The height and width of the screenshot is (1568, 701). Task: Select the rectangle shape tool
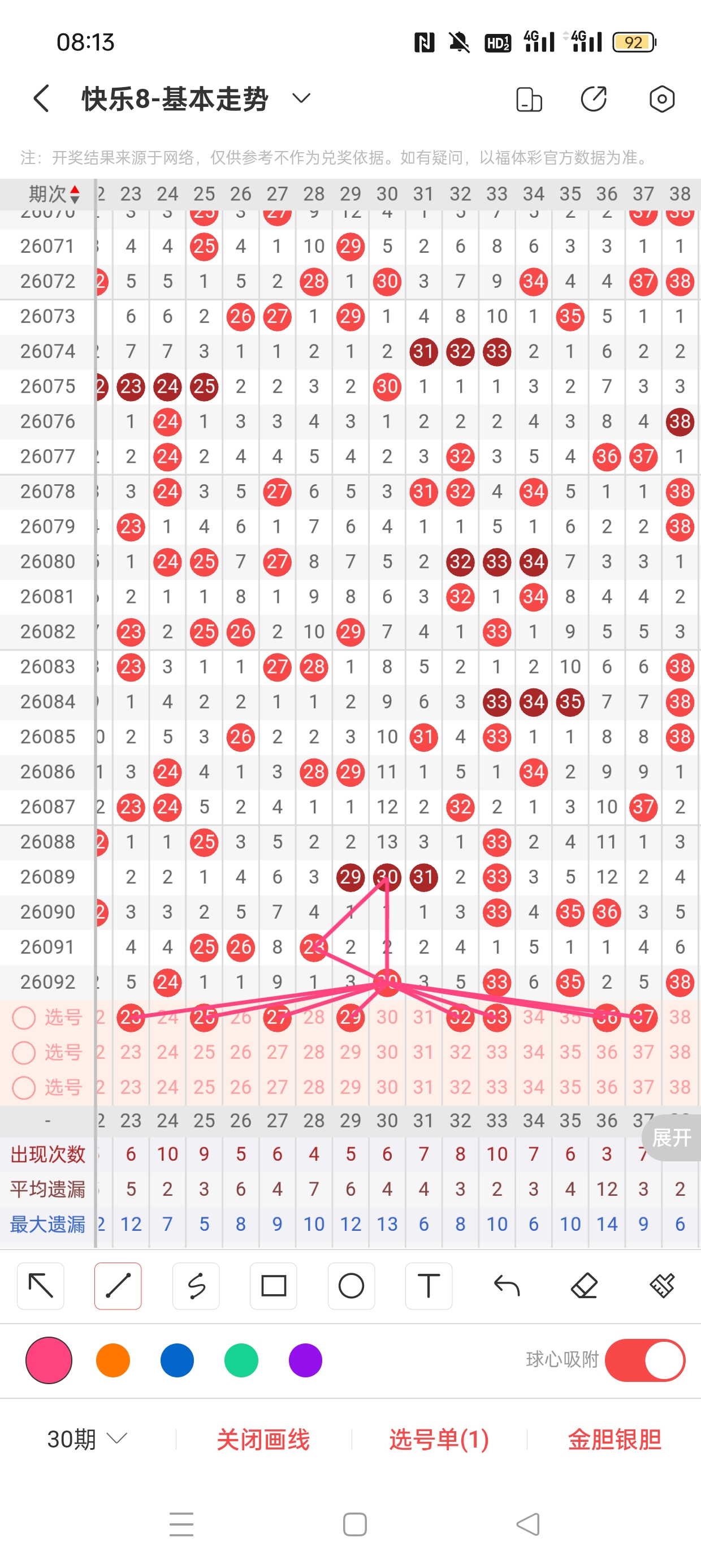pos(274,1286)
